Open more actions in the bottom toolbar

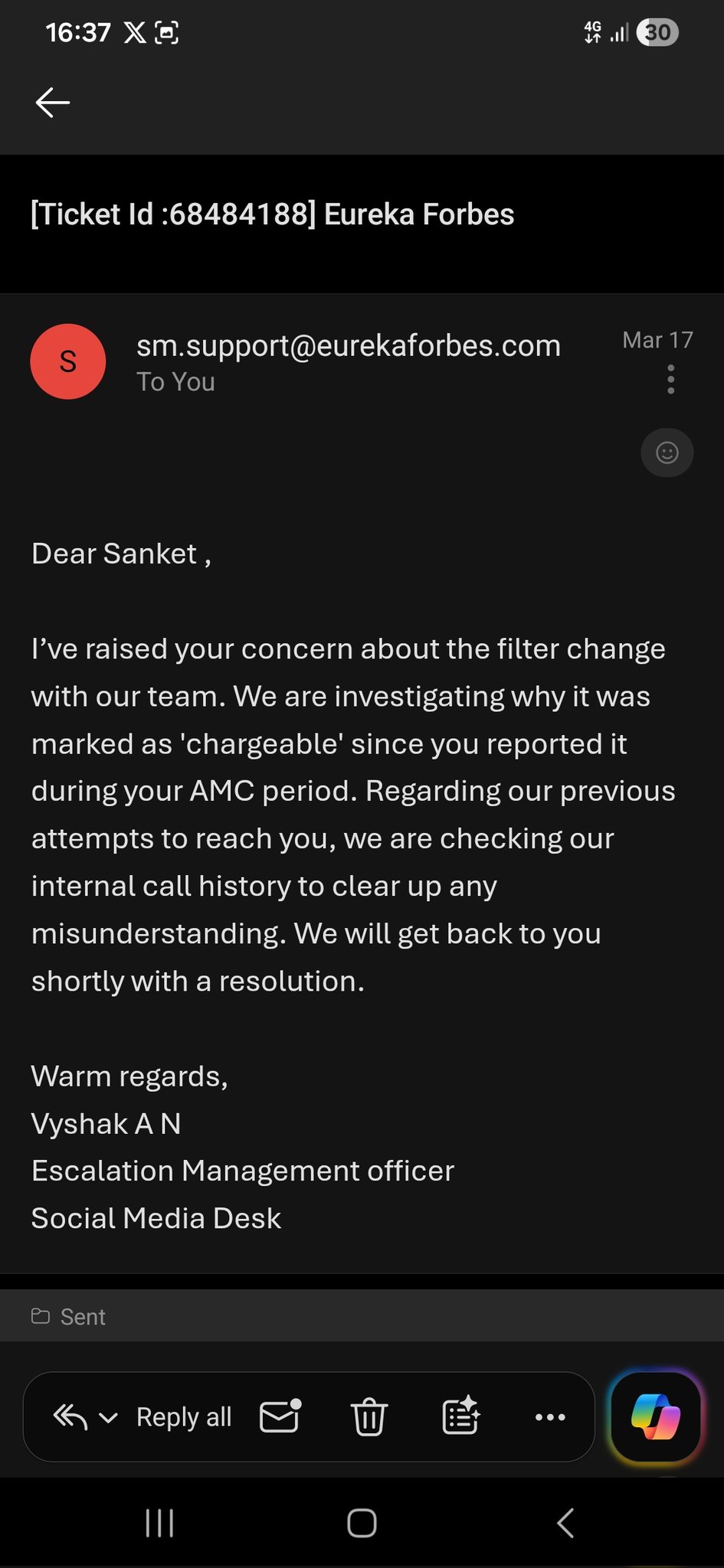550,1417
